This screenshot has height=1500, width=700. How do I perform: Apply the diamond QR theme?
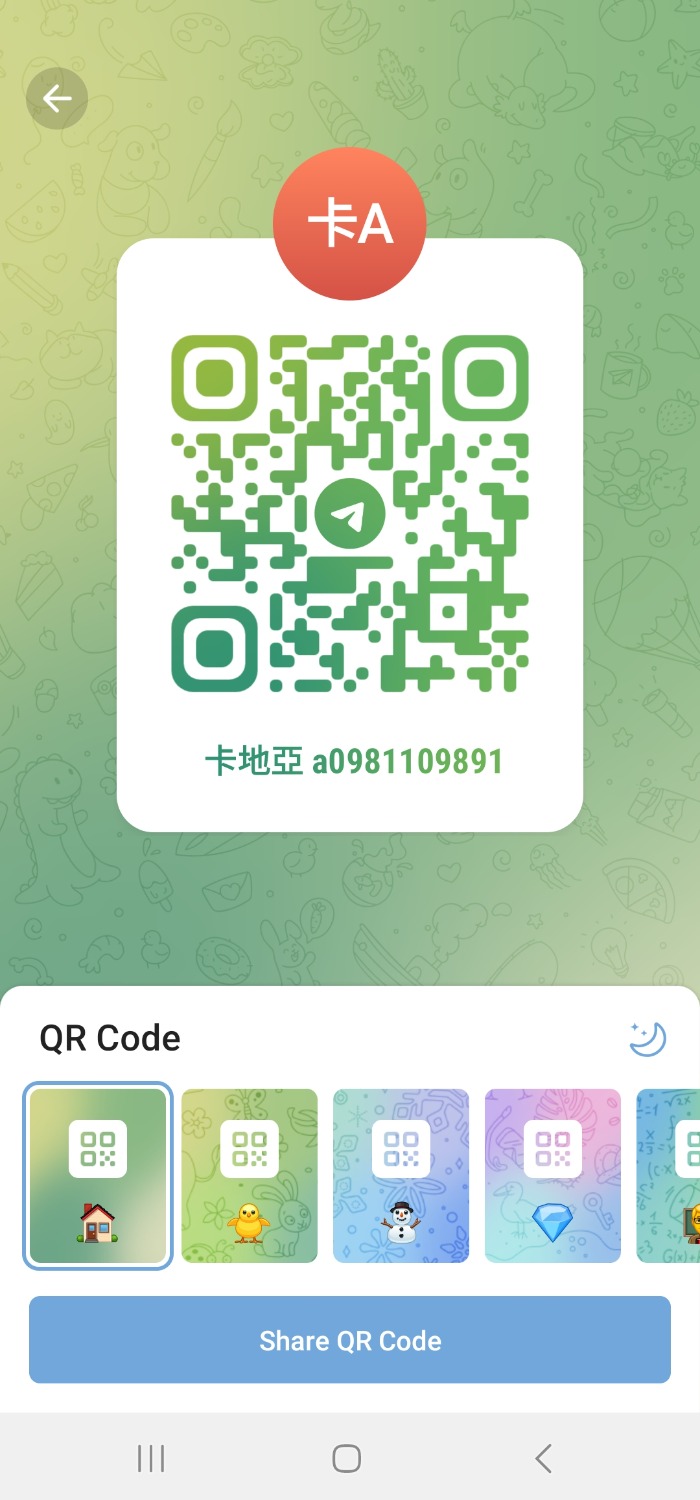coord(553,1176)
